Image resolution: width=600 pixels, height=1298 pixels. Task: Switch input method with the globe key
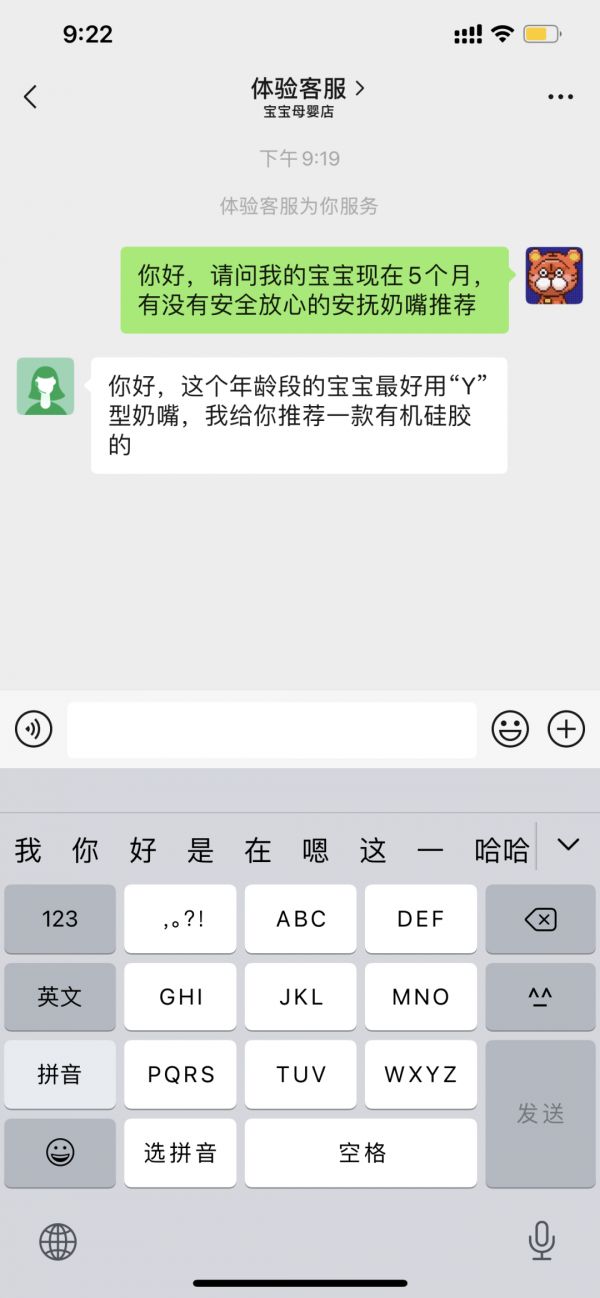[x=58, y=1241]
